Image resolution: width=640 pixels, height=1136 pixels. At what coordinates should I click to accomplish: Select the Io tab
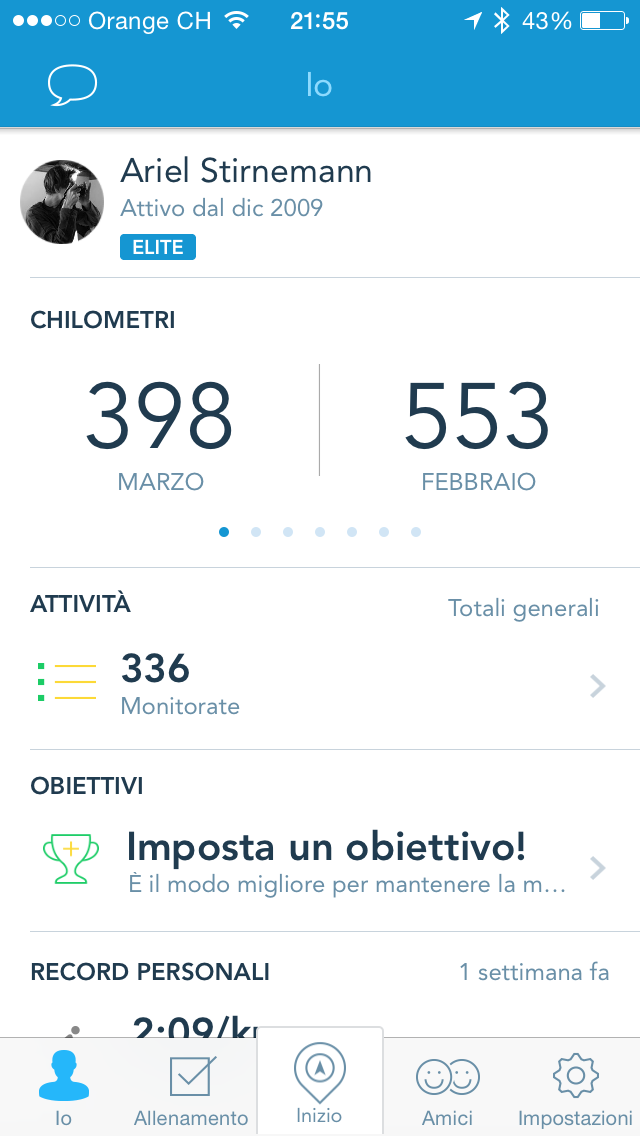[63, 1090]
